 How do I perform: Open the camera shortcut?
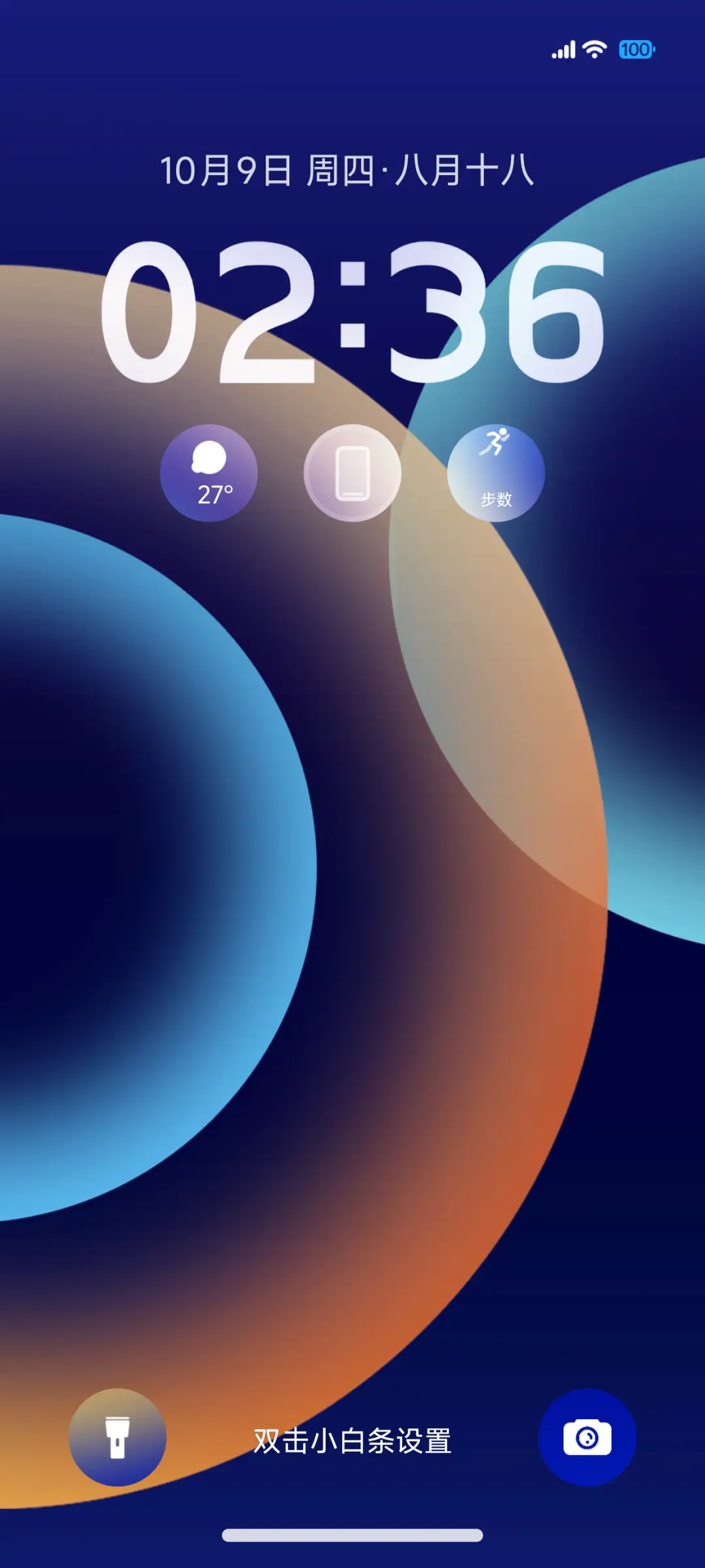(587, 1437)
